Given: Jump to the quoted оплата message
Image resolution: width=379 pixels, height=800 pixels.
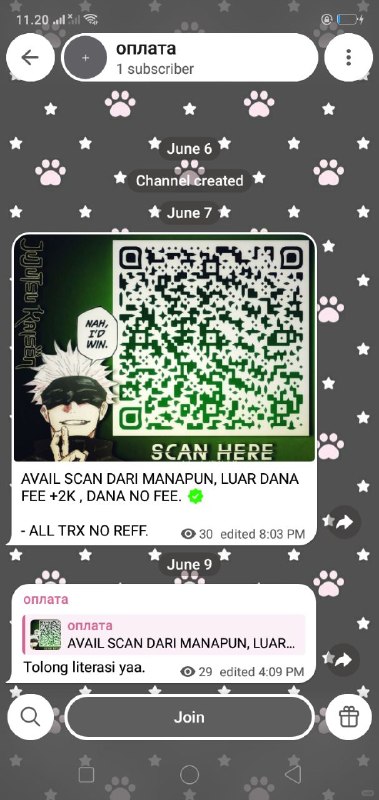Looking at the screenshot, I should tap(164, 634).
